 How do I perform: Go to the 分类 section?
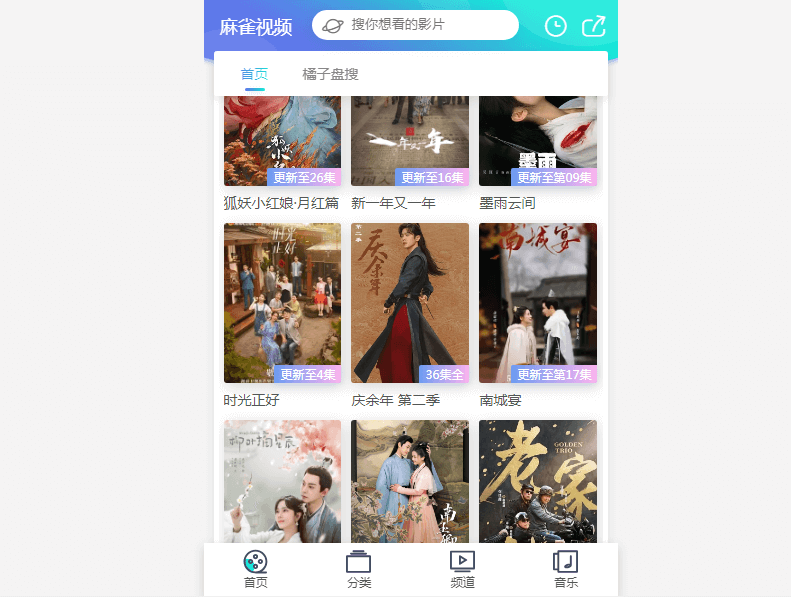coord(358,569)
